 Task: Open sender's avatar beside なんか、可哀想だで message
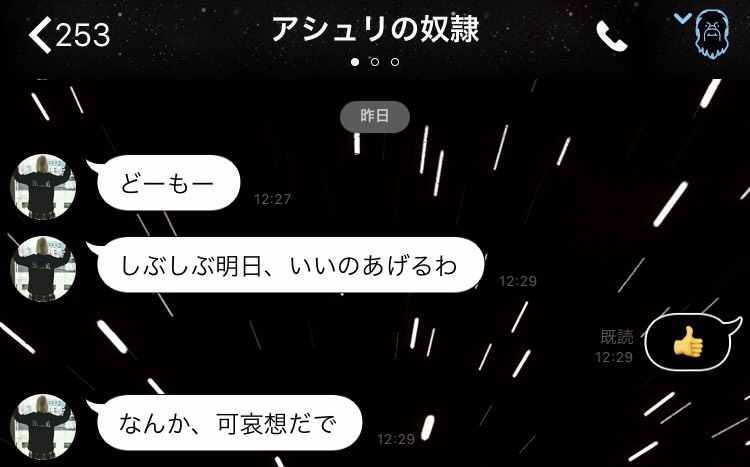(43, 428)
